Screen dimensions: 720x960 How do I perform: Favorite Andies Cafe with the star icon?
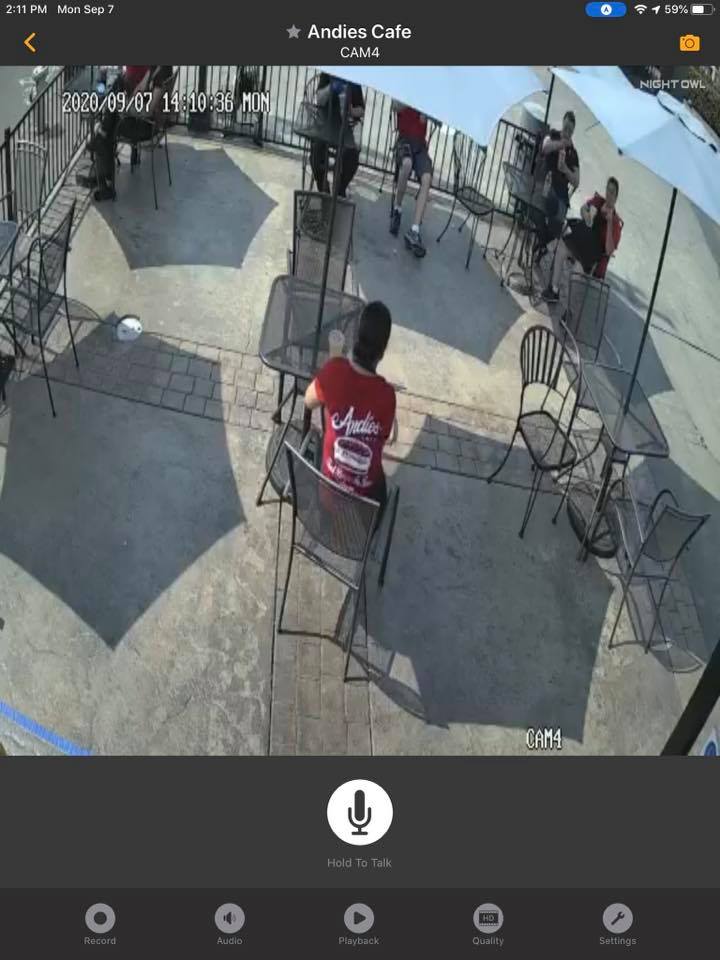(x=293, y=32)
